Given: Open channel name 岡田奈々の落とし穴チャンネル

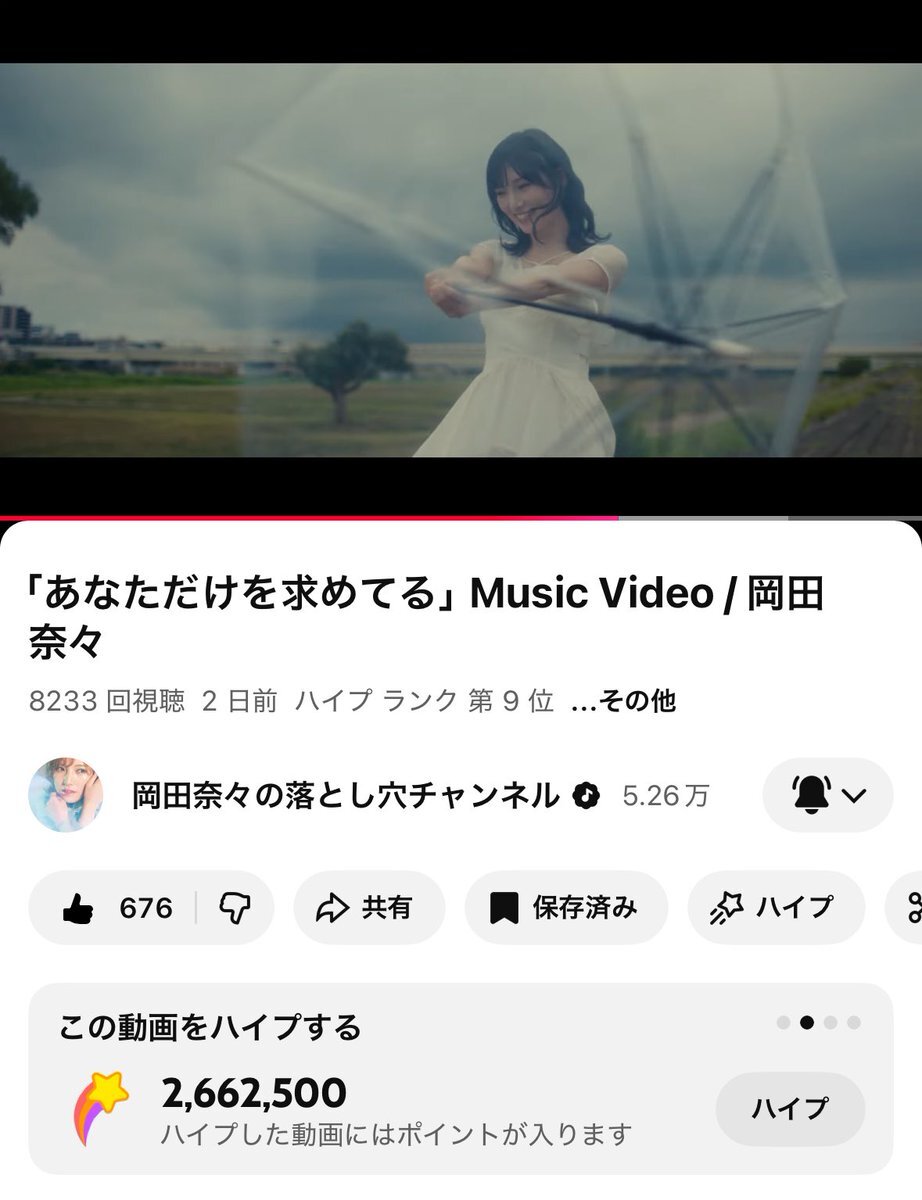Looking at the screenshot, I should tap(345, 796).
